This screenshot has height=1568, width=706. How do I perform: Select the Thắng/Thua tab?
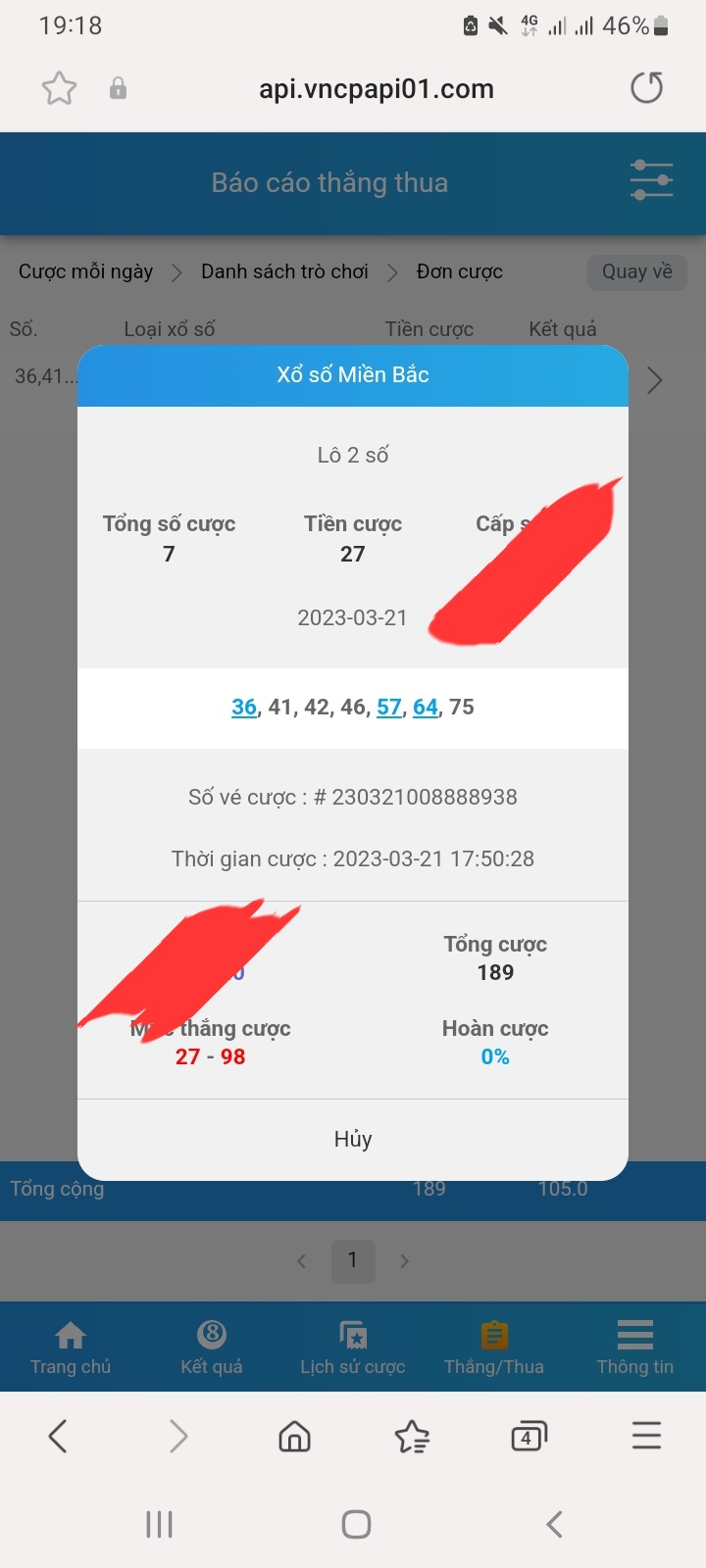coord(494,1347)
